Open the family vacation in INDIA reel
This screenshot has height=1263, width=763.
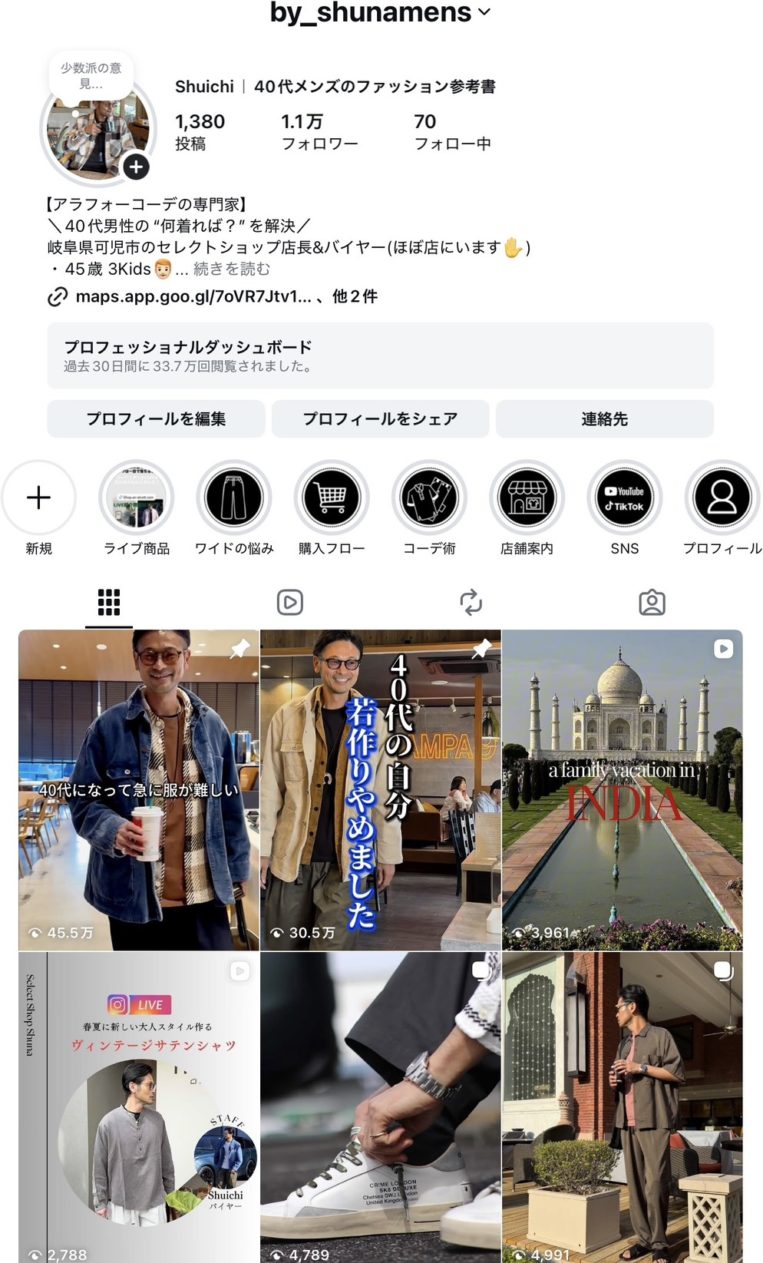click(622, 790)
